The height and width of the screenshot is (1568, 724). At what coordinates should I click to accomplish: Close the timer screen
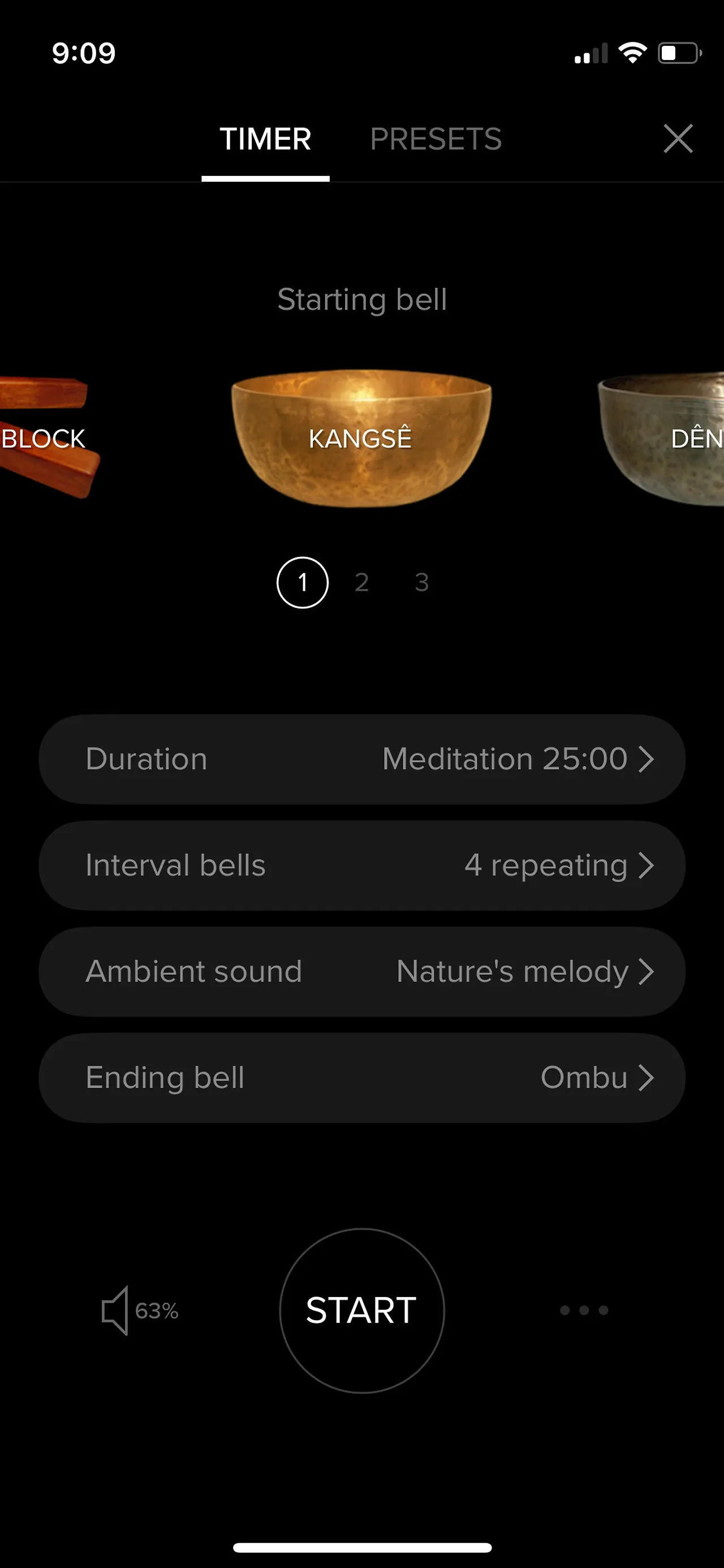point(678,138)
